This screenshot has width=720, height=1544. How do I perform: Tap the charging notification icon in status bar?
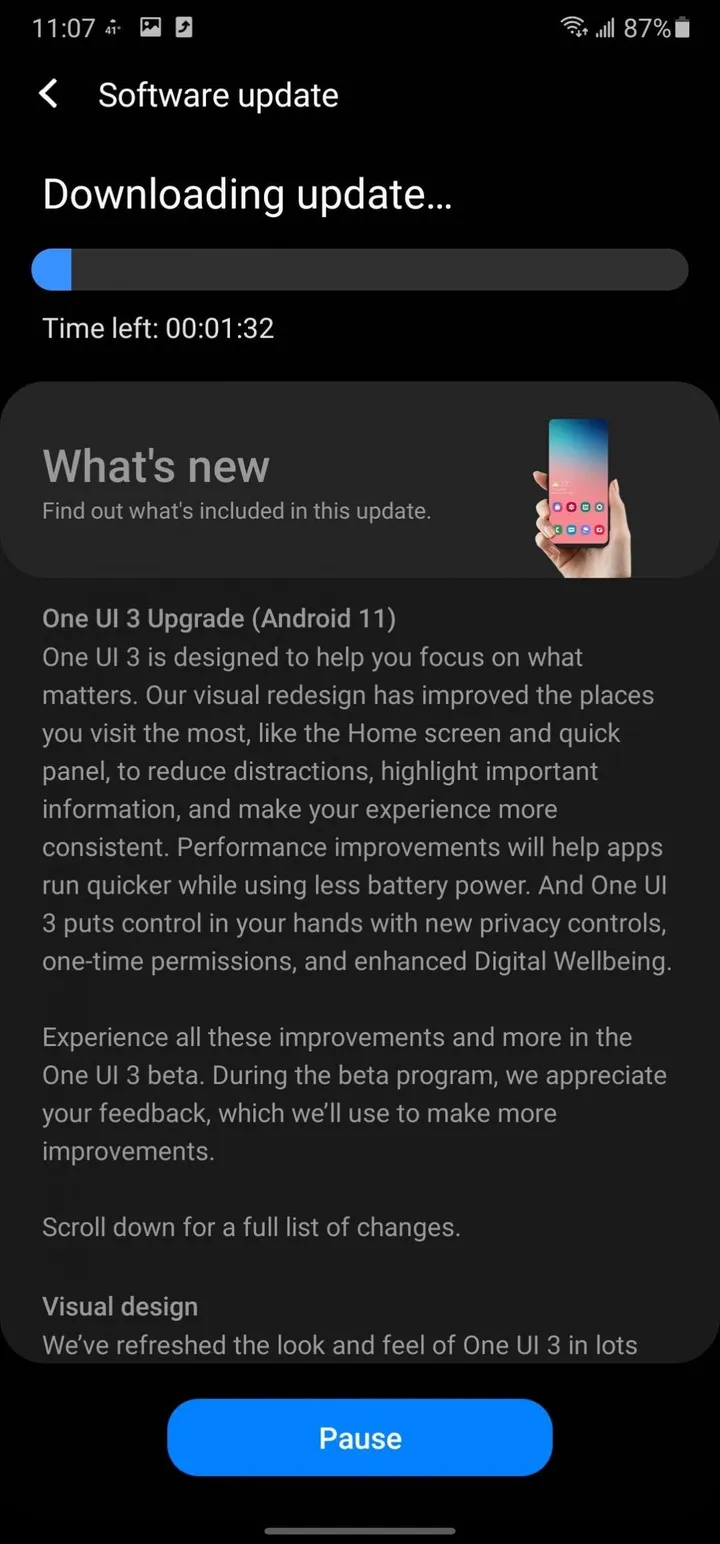(183, 27)
